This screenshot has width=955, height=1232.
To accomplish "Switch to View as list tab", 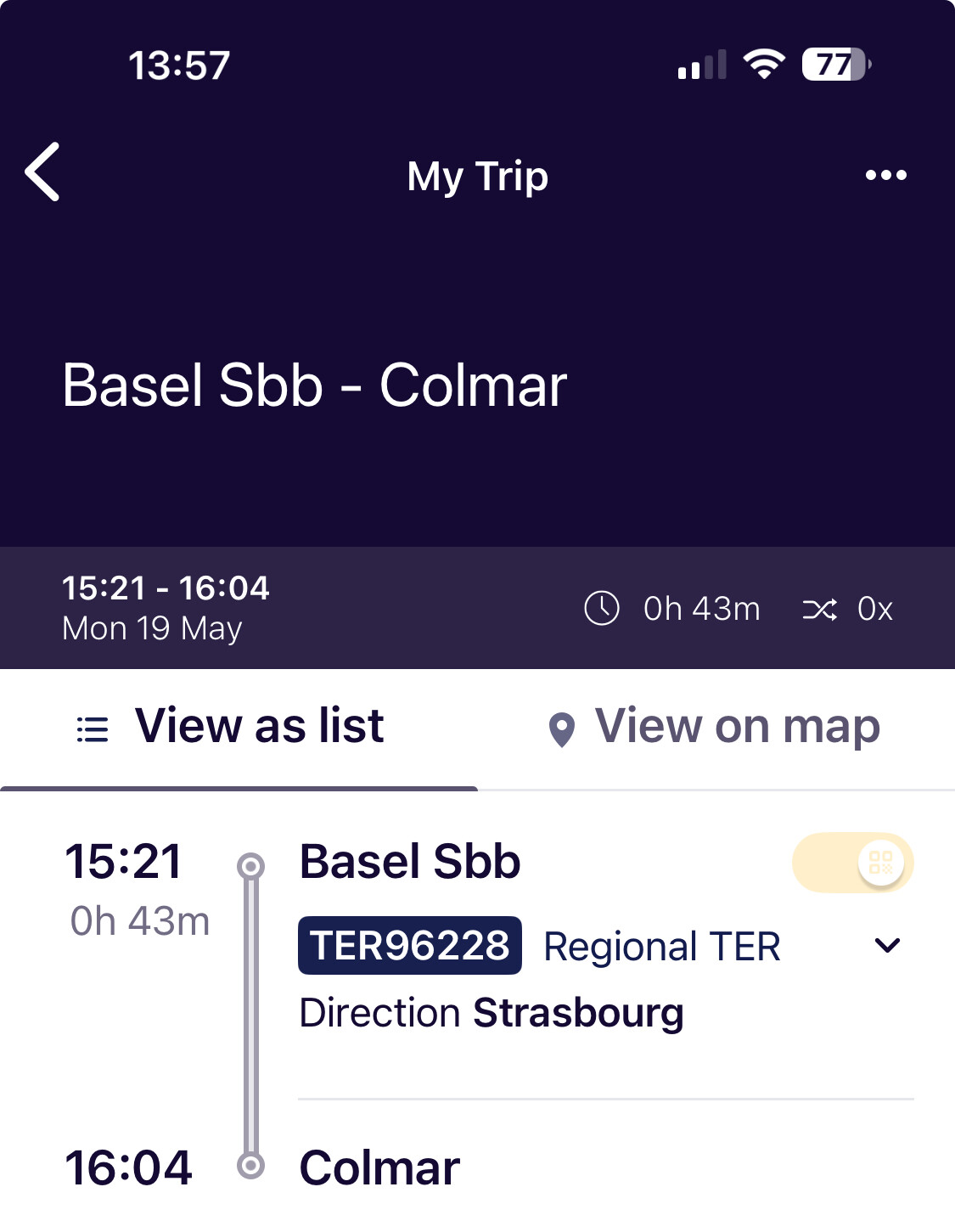I will tap(231, 727).
